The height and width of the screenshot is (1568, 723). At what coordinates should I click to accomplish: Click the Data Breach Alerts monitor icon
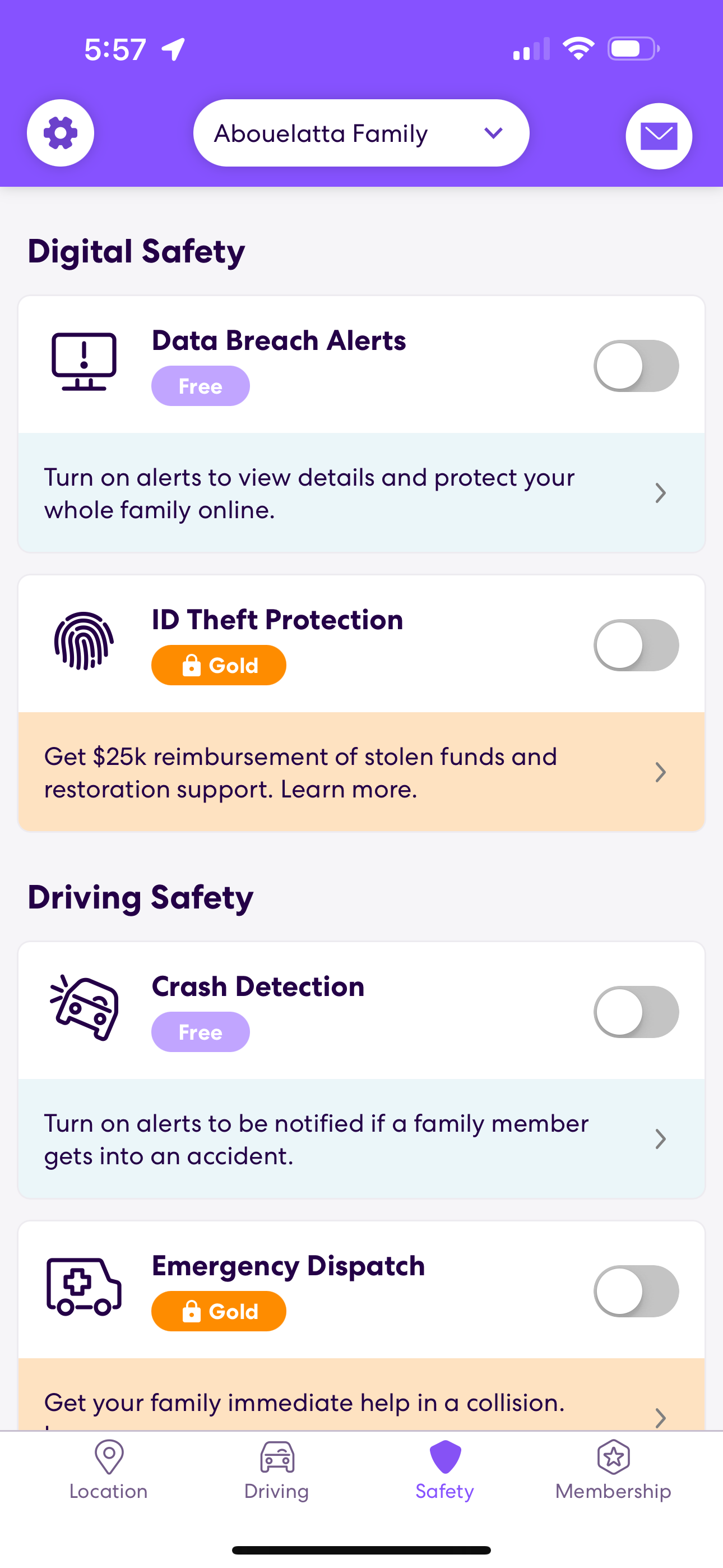coord(85,361)
